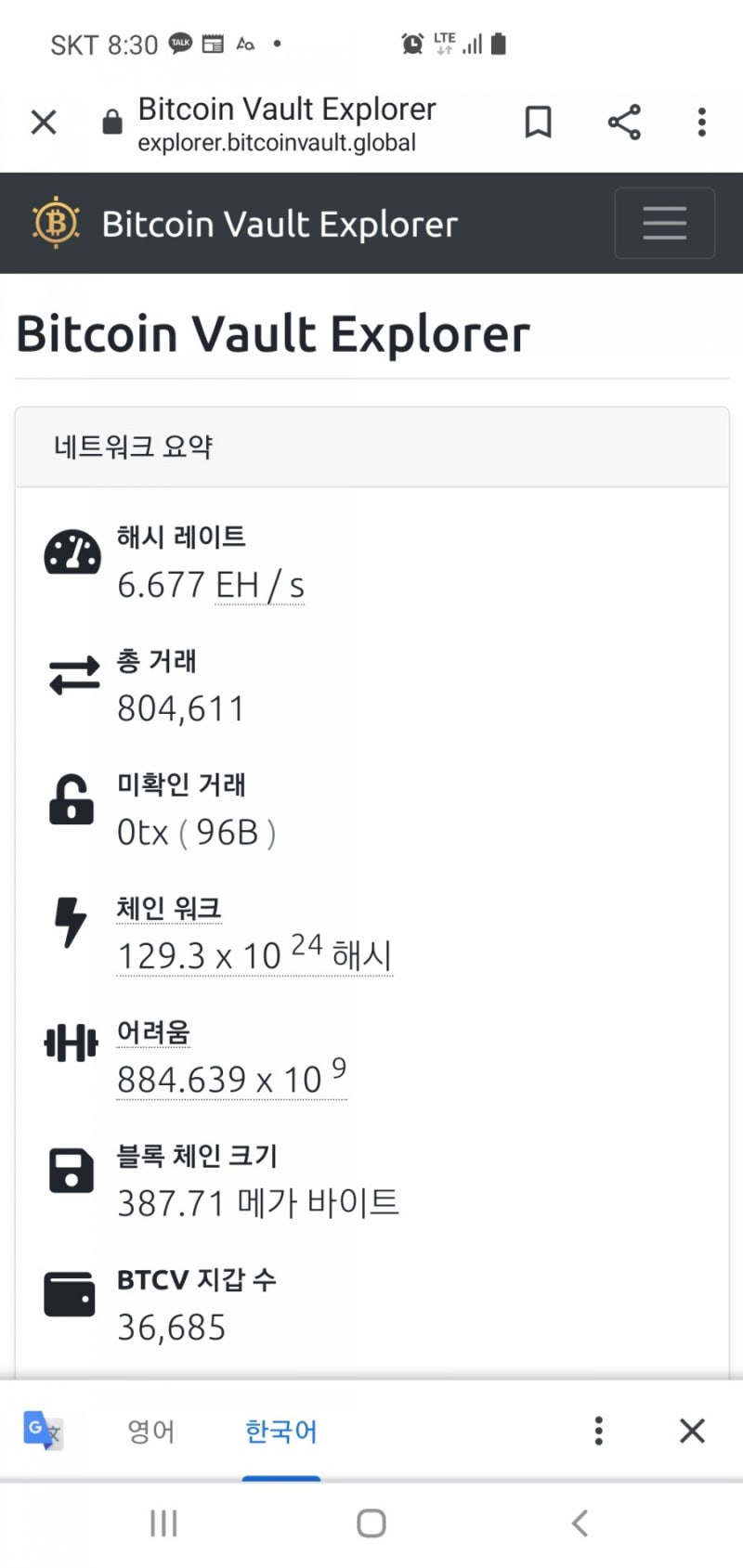
Task: Open the browser's three-dot overflow menu
Action: coord(701,122)
